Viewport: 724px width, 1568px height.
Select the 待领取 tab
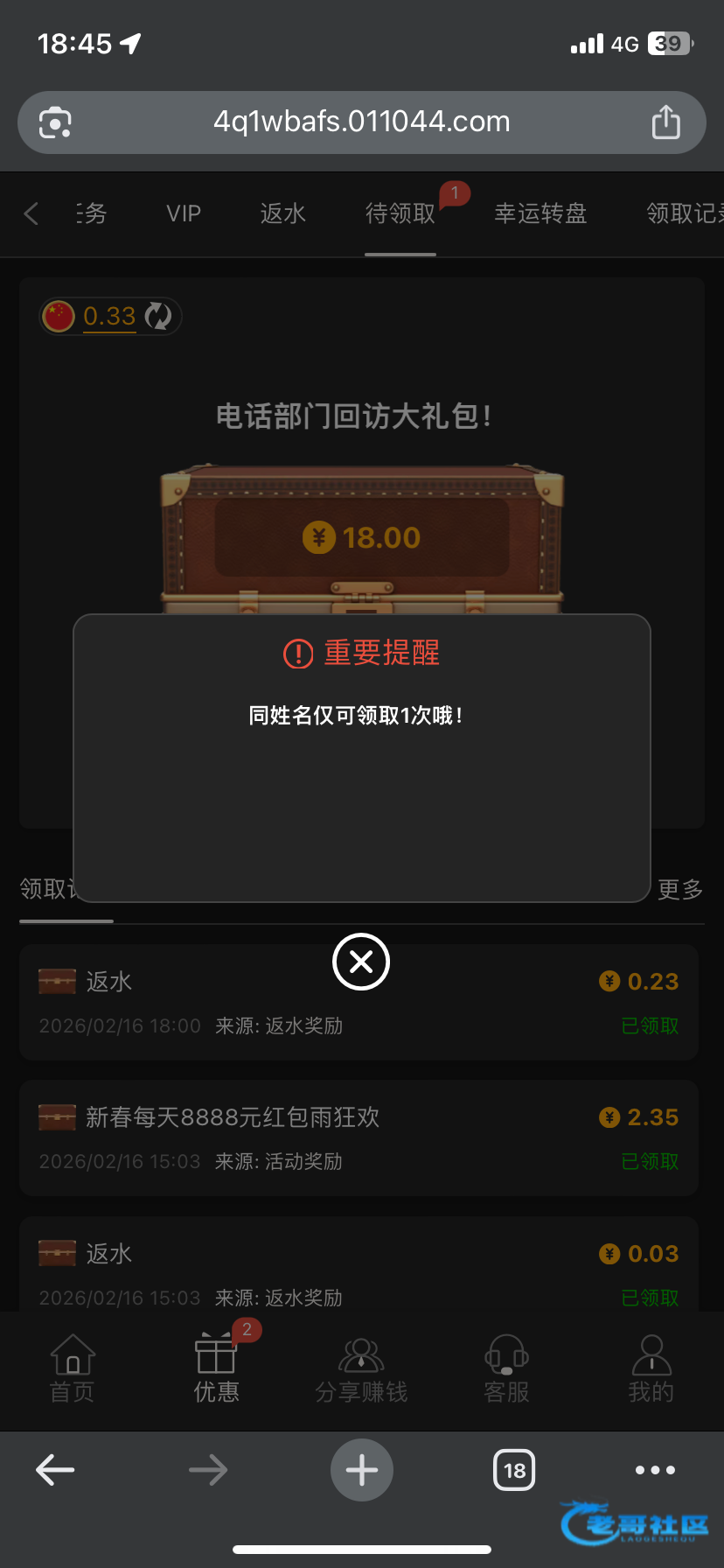pyautogui.click(x=400, y=213)
